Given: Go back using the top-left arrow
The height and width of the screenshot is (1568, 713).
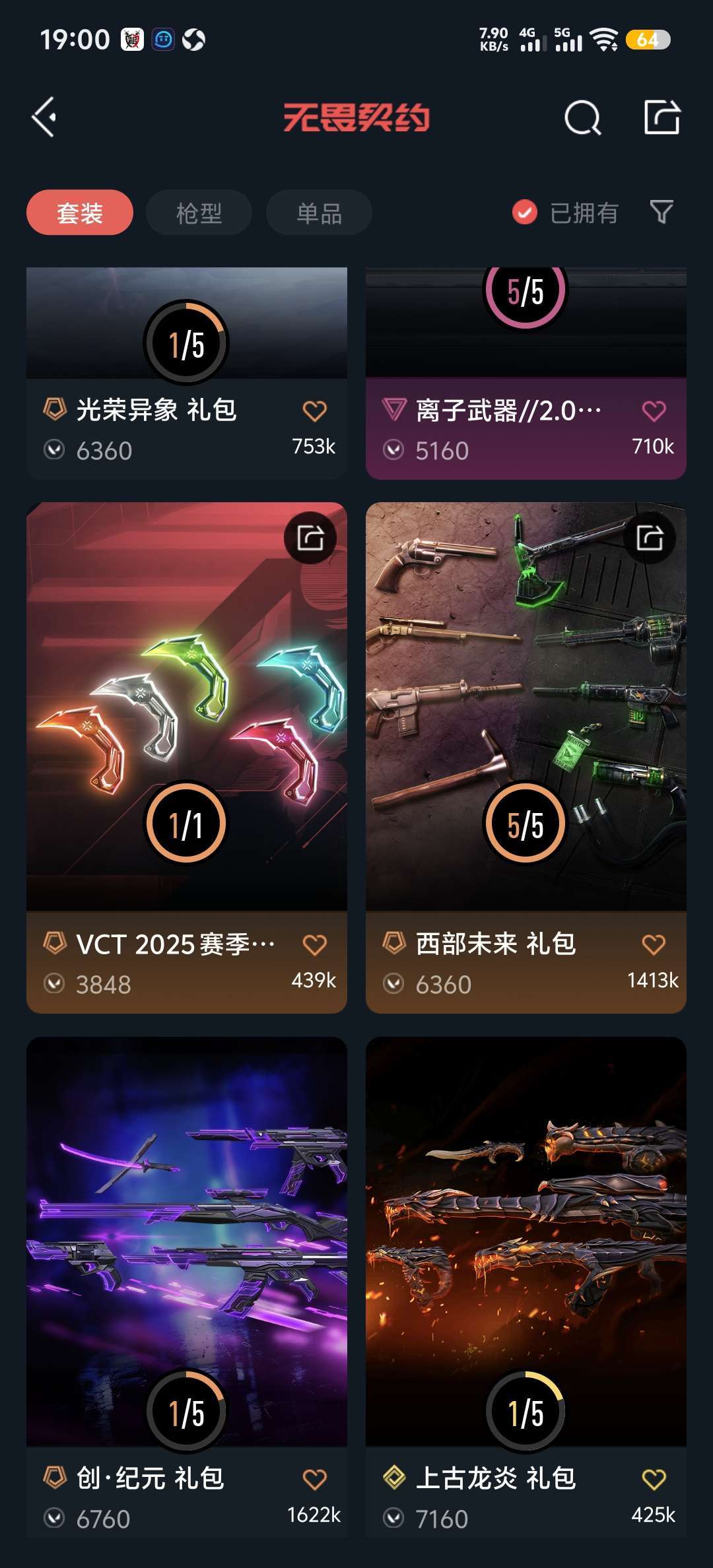Looking at the screenshot, I should pos(44,117).
